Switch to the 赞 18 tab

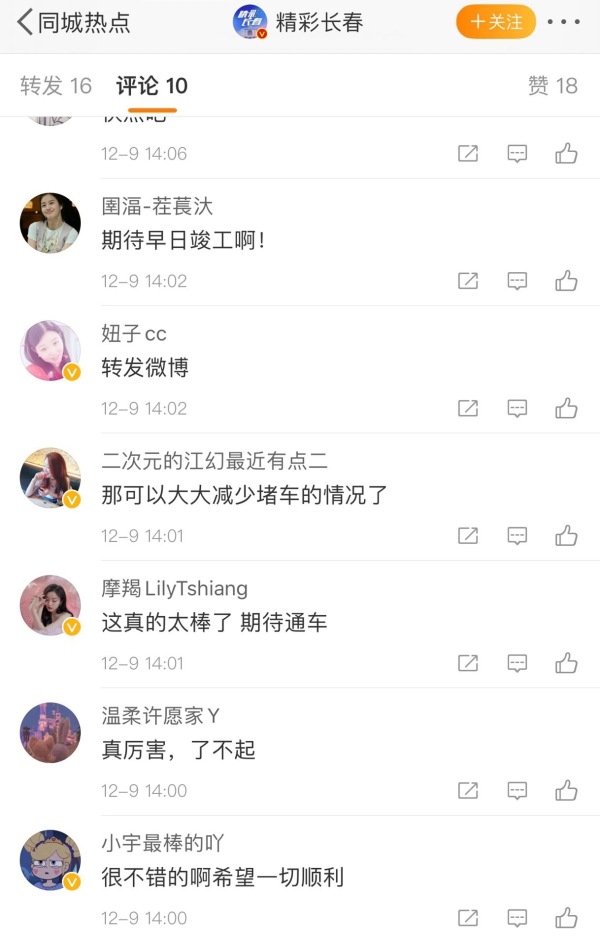[552, 86]
